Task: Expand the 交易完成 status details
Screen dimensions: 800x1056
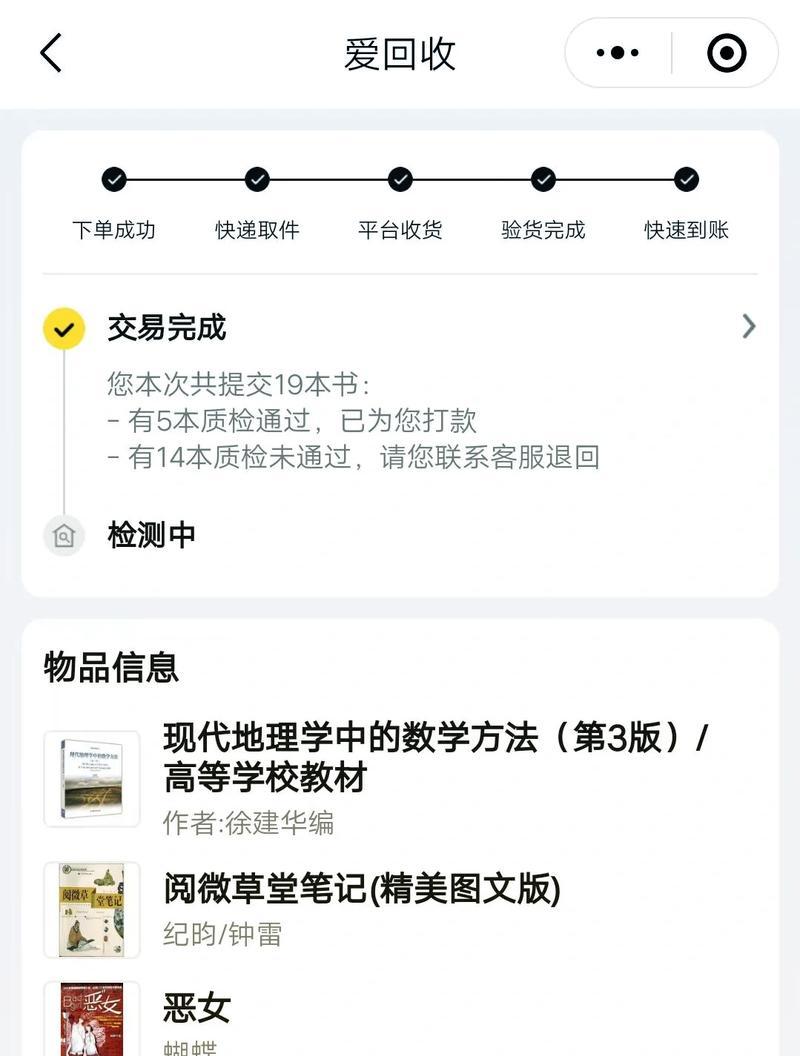Action: tap(748, 326)
